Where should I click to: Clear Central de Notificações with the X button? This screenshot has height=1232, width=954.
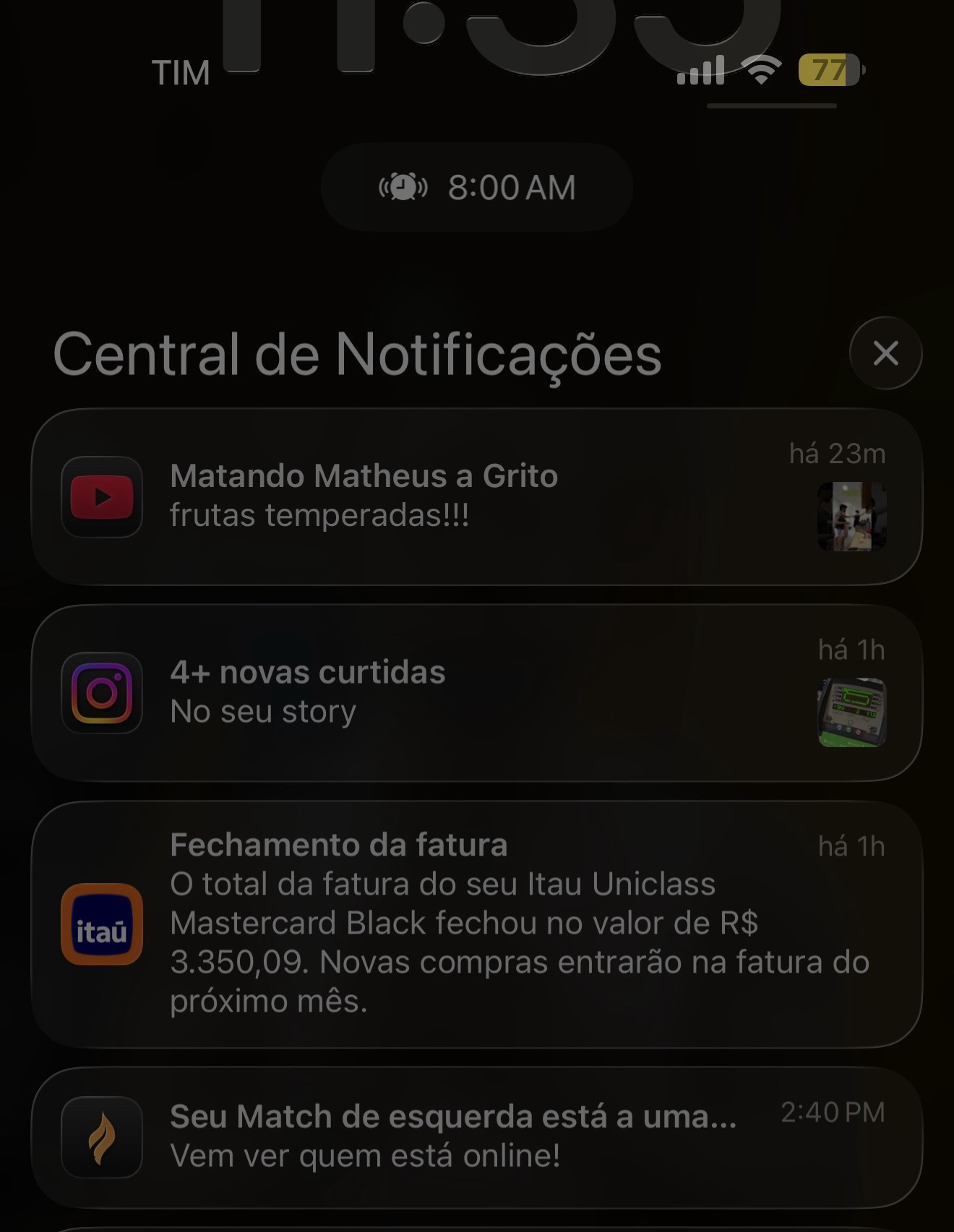(885, 353)
